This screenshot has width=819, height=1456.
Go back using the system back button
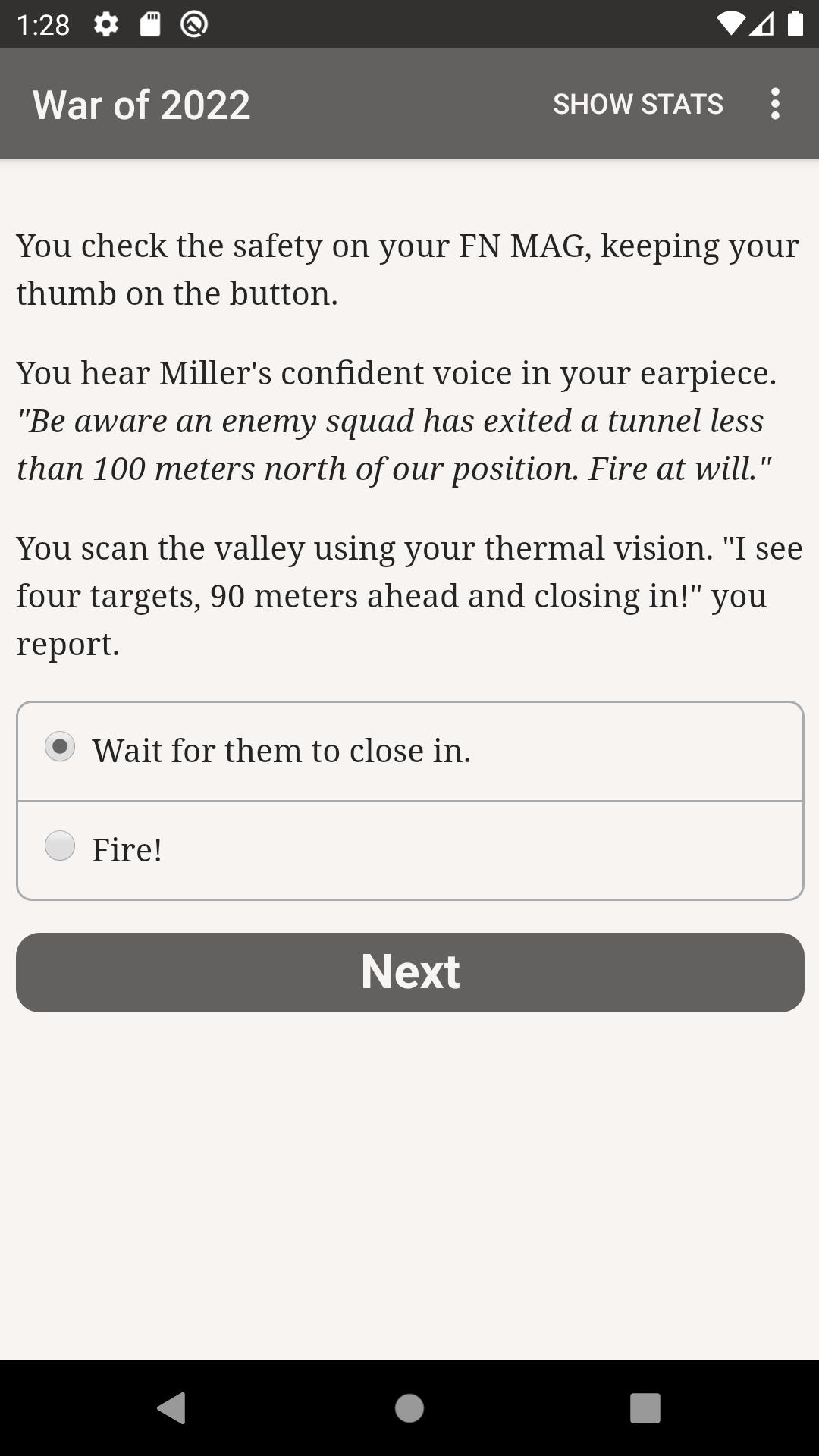[171, 1408]
